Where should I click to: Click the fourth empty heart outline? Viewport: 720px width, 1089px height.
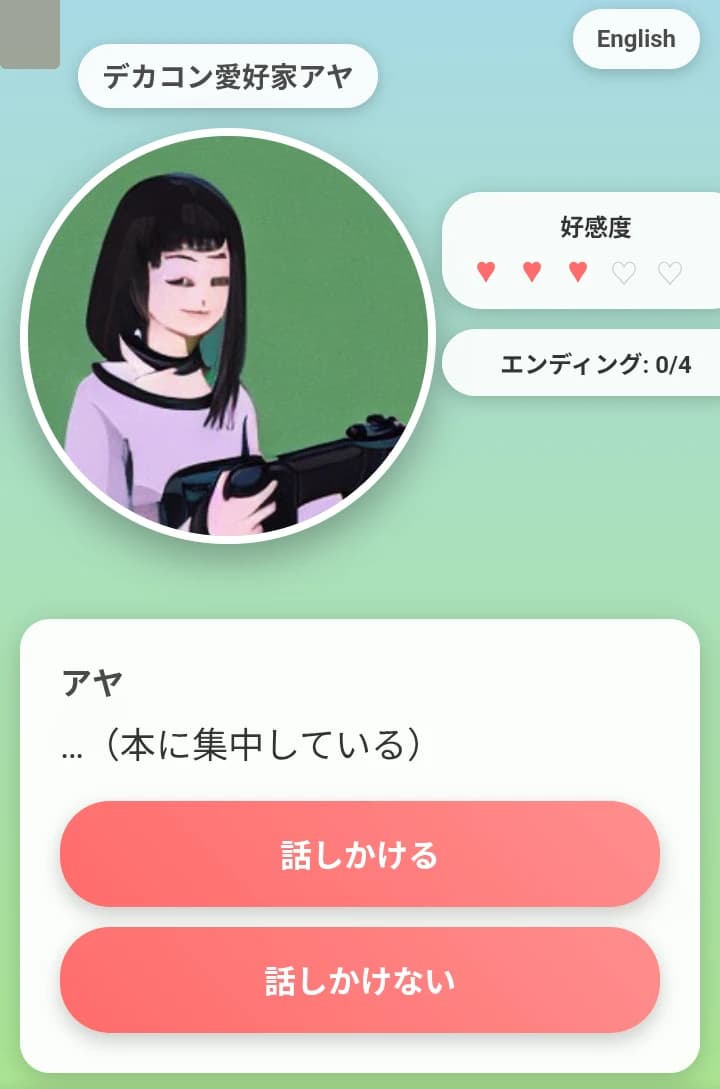point(622,270)
